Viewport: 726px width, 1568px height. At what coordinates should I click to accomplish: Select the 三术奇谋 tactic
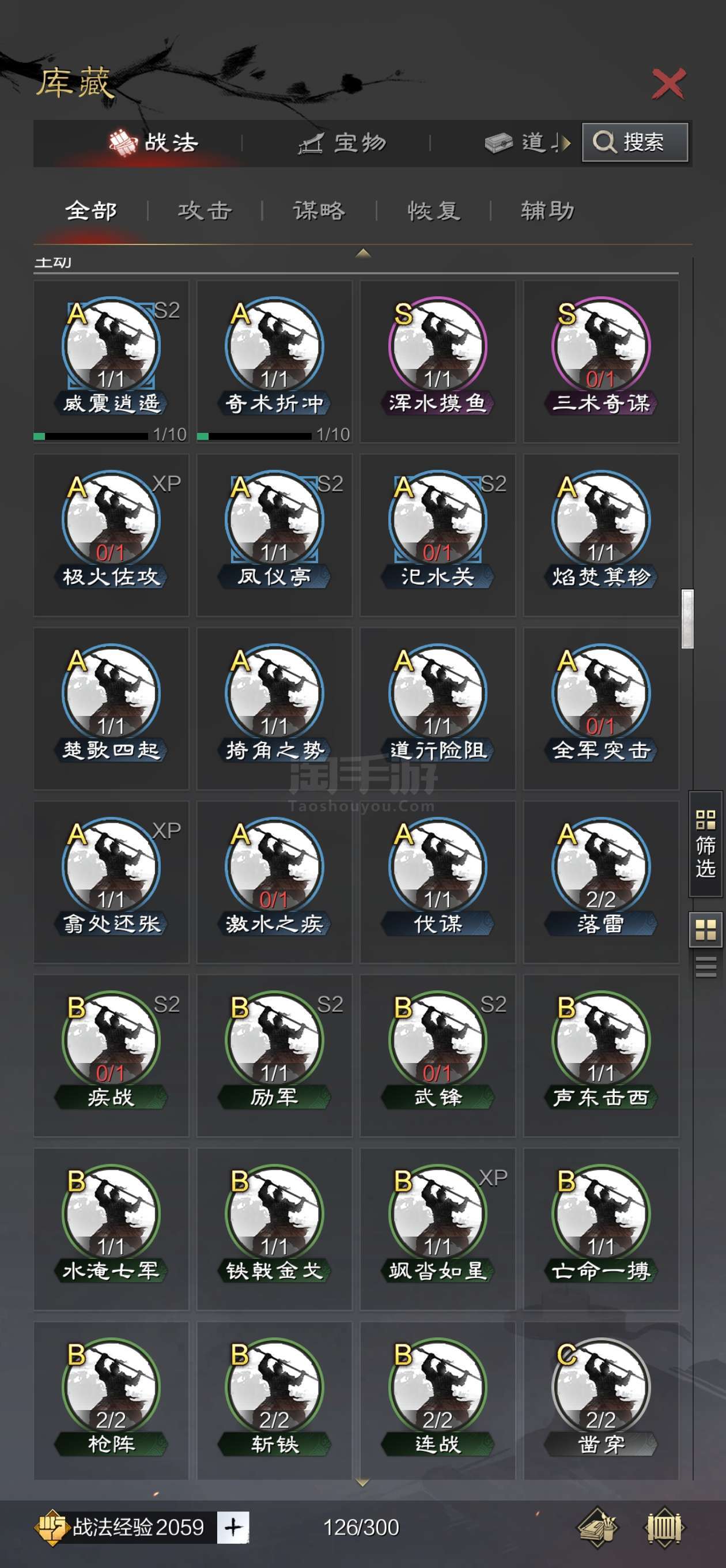coord(600,361)
